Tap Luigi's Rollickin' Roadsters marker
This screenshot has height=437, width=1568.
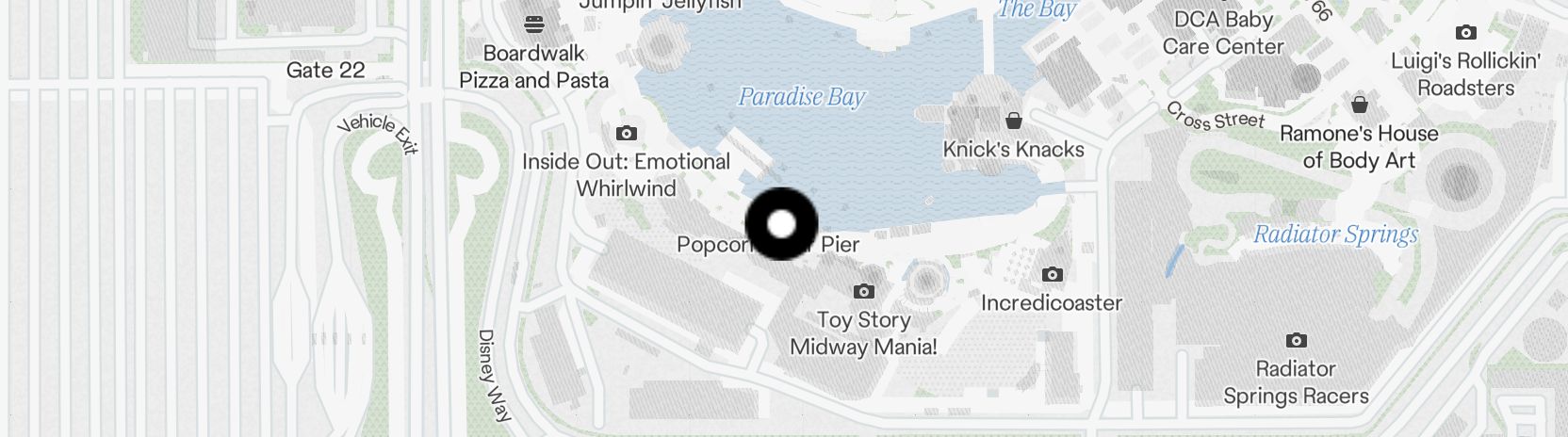[1465, 33]
